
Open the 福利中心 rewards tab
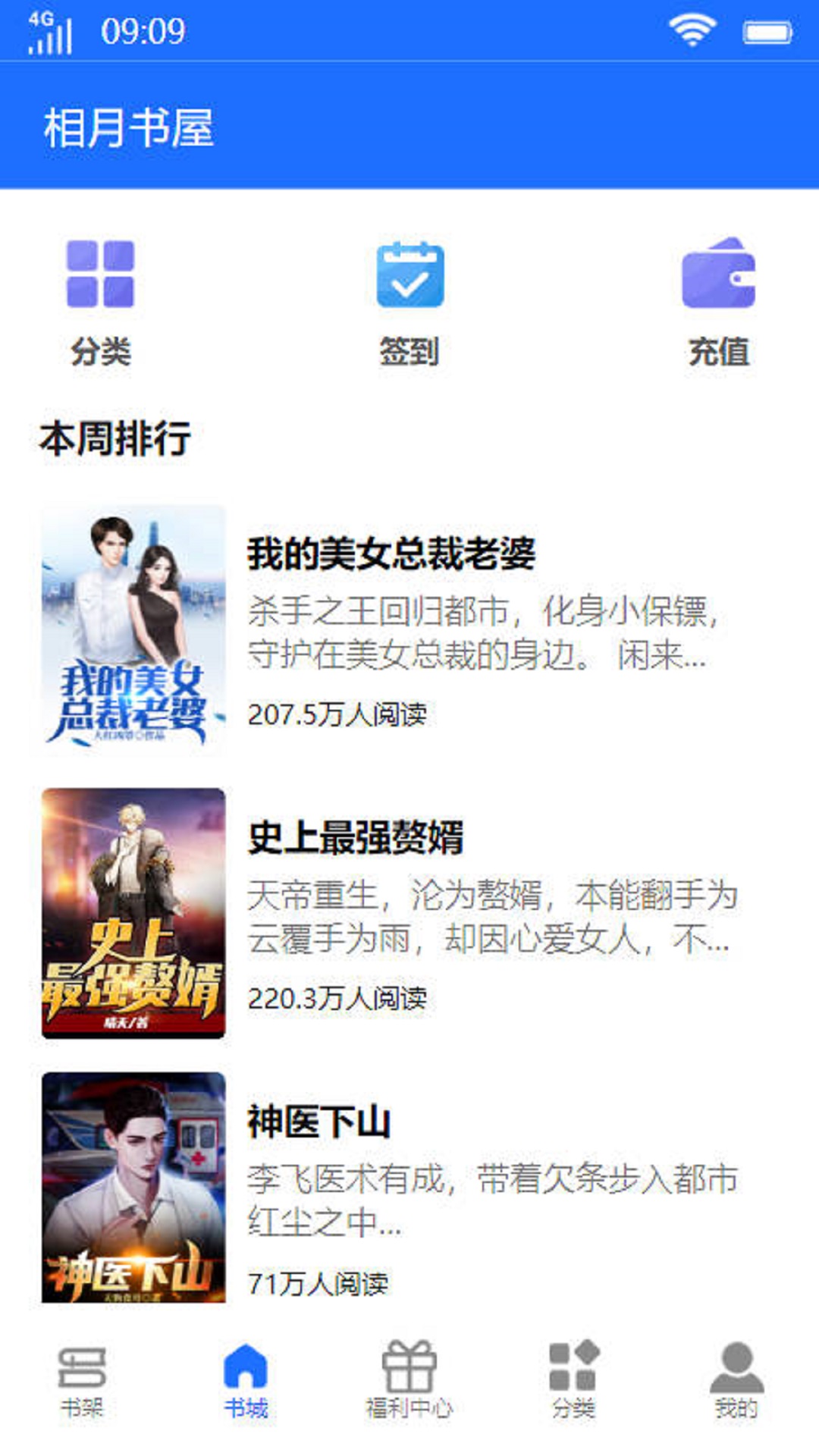(409, 1380)
